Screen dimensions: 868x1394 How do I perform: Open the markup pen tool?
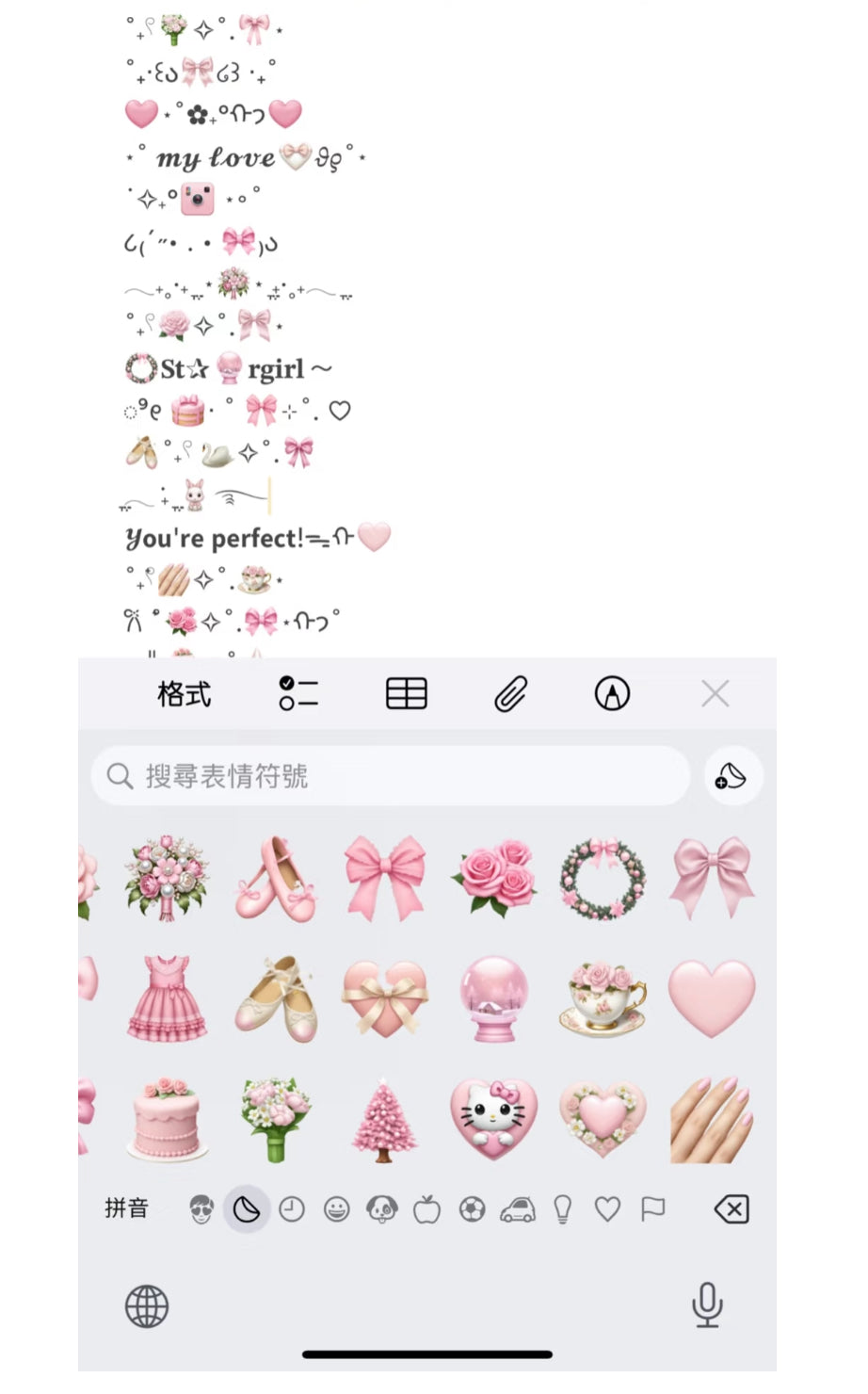pyautogui.click(x=612, y=694)
